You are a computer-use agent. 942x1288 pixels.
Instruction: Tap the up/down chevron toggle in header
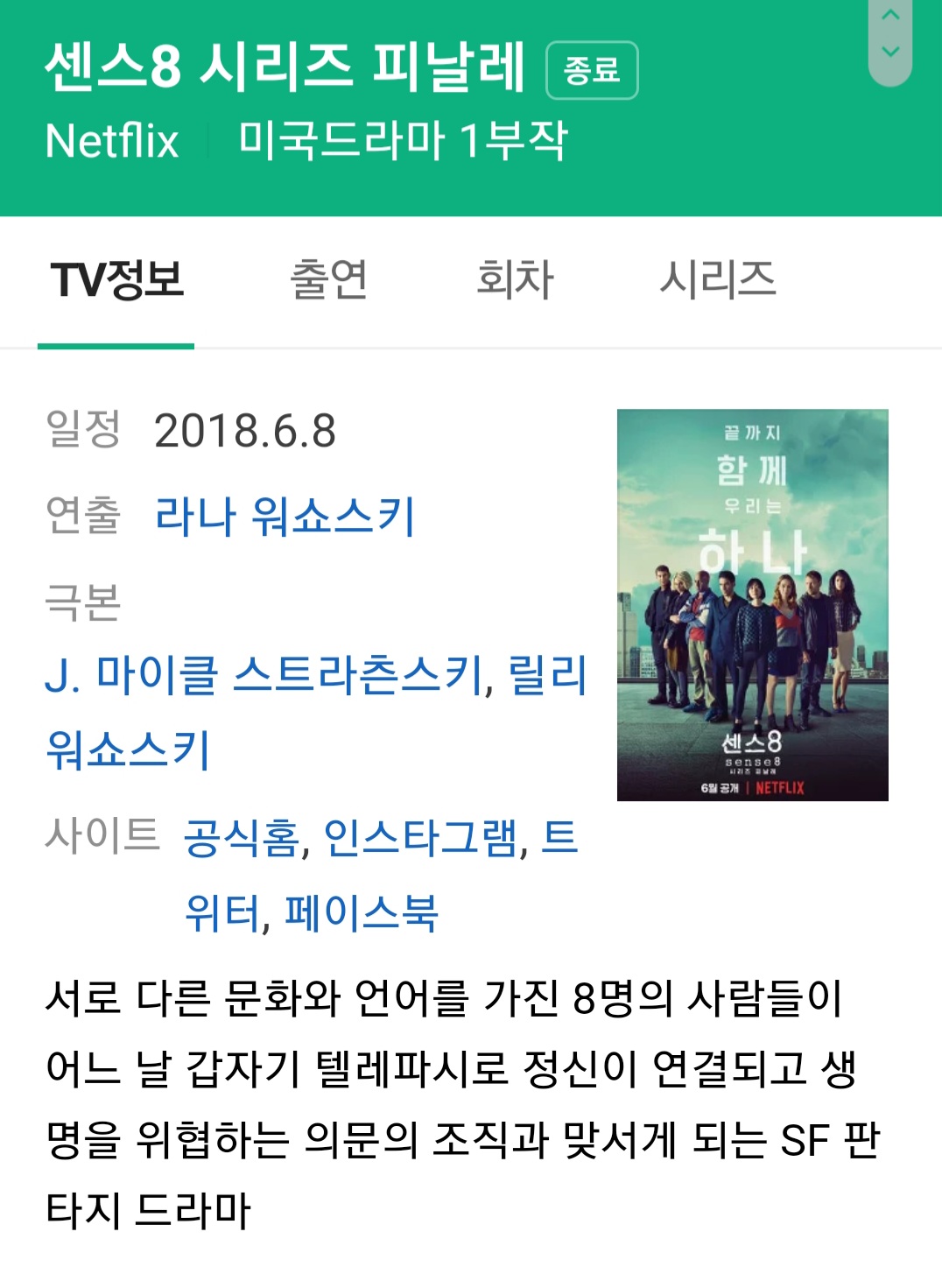point(890,35)
